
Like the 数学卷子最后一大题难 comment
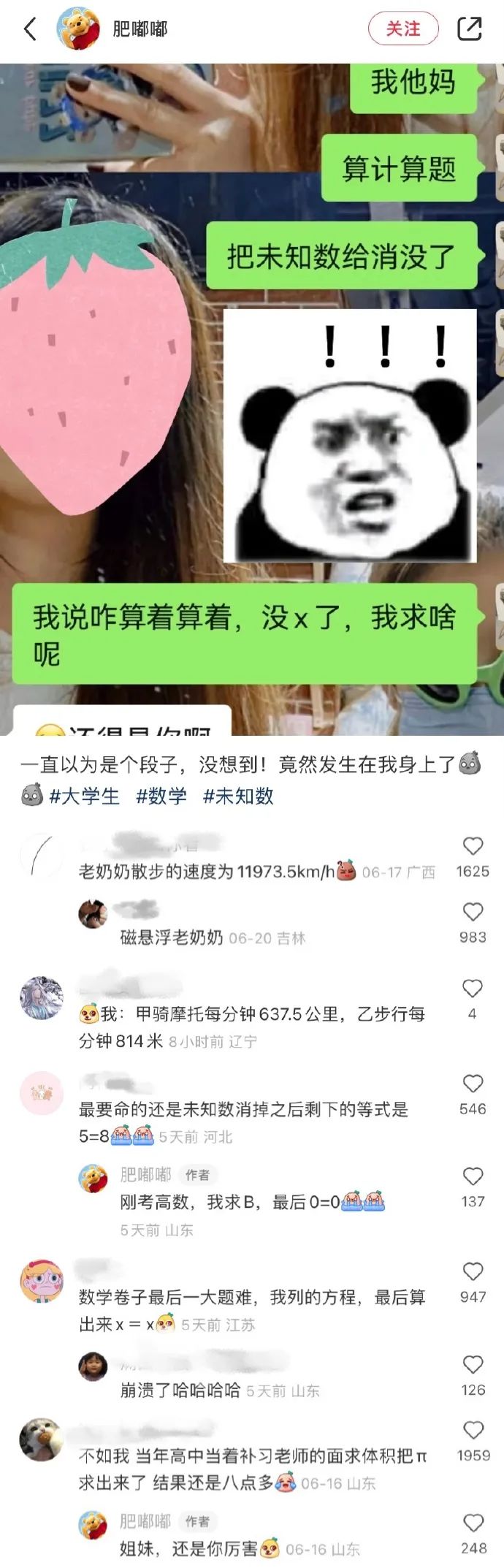[x=473, y=1271]
